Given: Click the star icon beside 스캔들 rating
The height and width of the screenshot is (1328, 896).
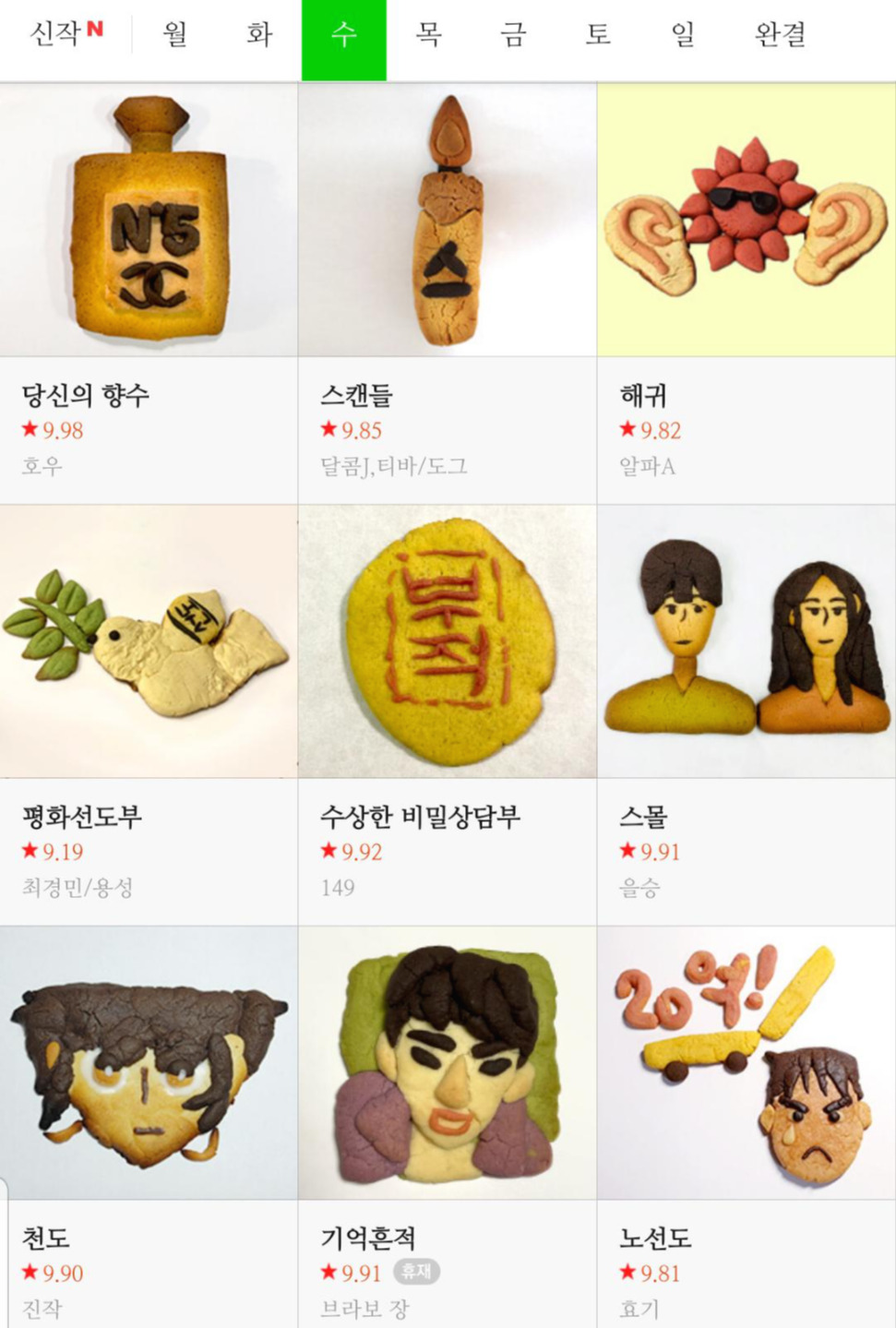Looking at the screenshot, I should pyautogui.click(x=328, y=430).
